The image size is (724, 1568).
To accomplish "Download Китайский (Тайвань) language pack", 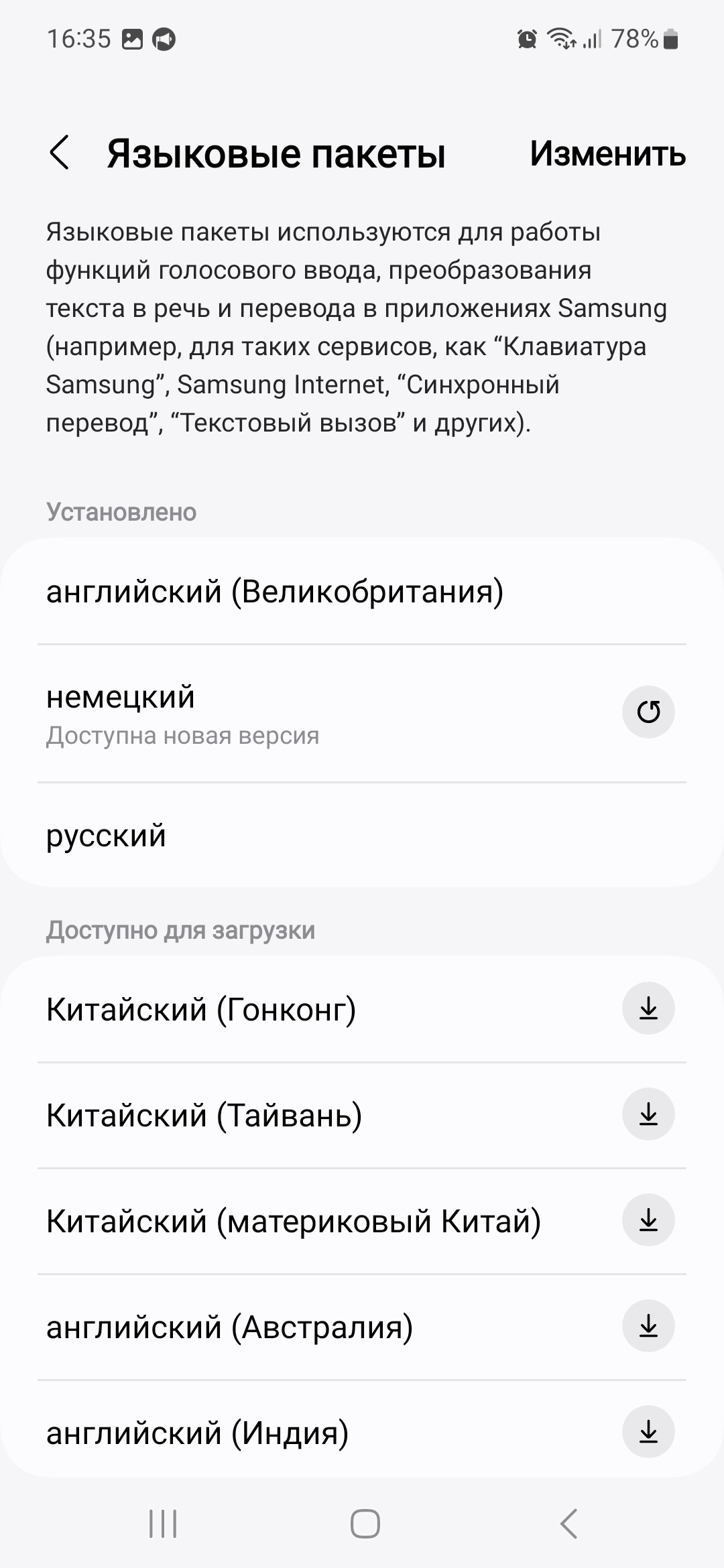I will click(648, 1114).
